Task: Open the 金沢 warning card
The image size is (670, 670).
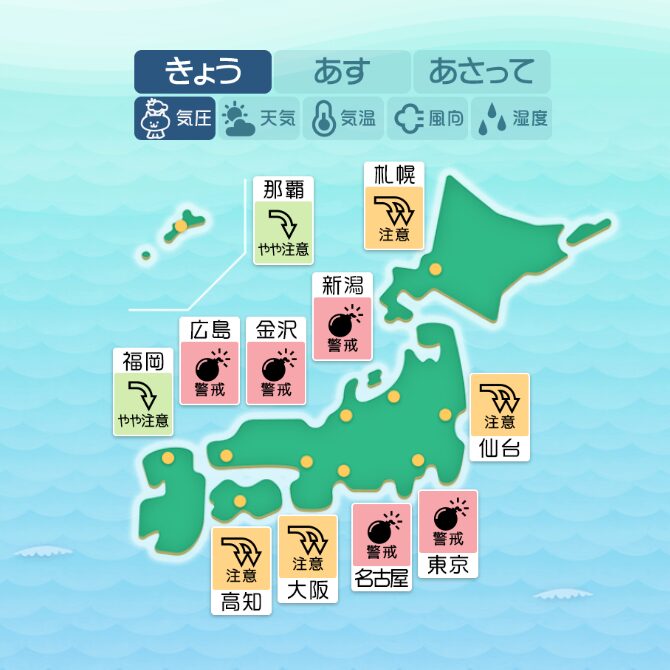Action: coord(276,361)
